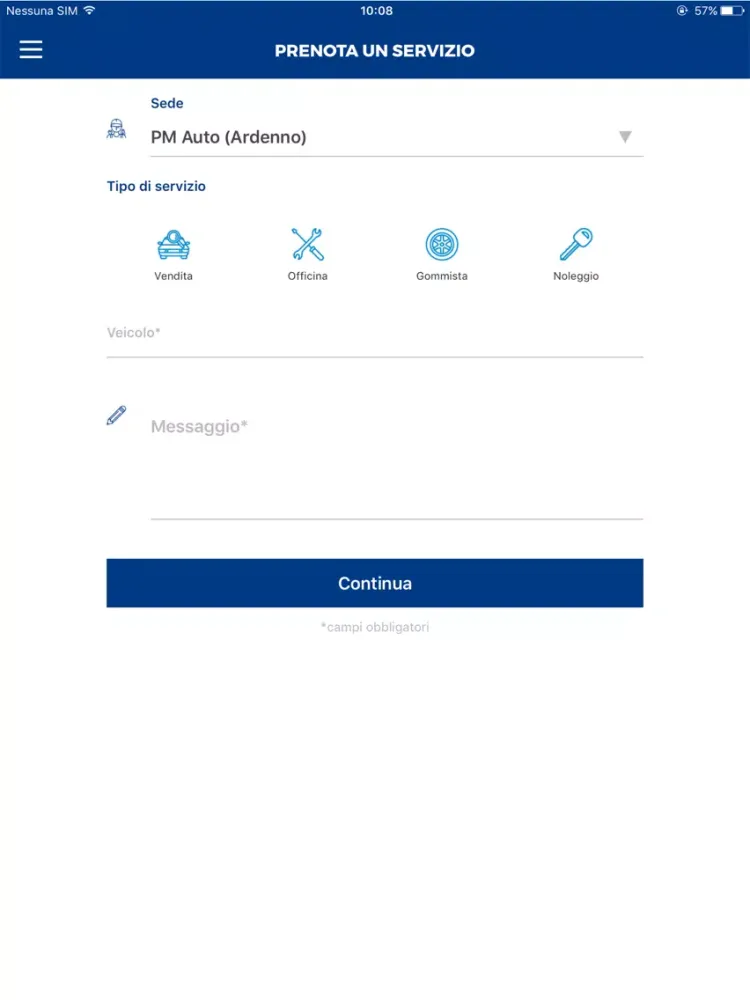Choose the Officina service type
750x1000 pixels.
(307, 254)
